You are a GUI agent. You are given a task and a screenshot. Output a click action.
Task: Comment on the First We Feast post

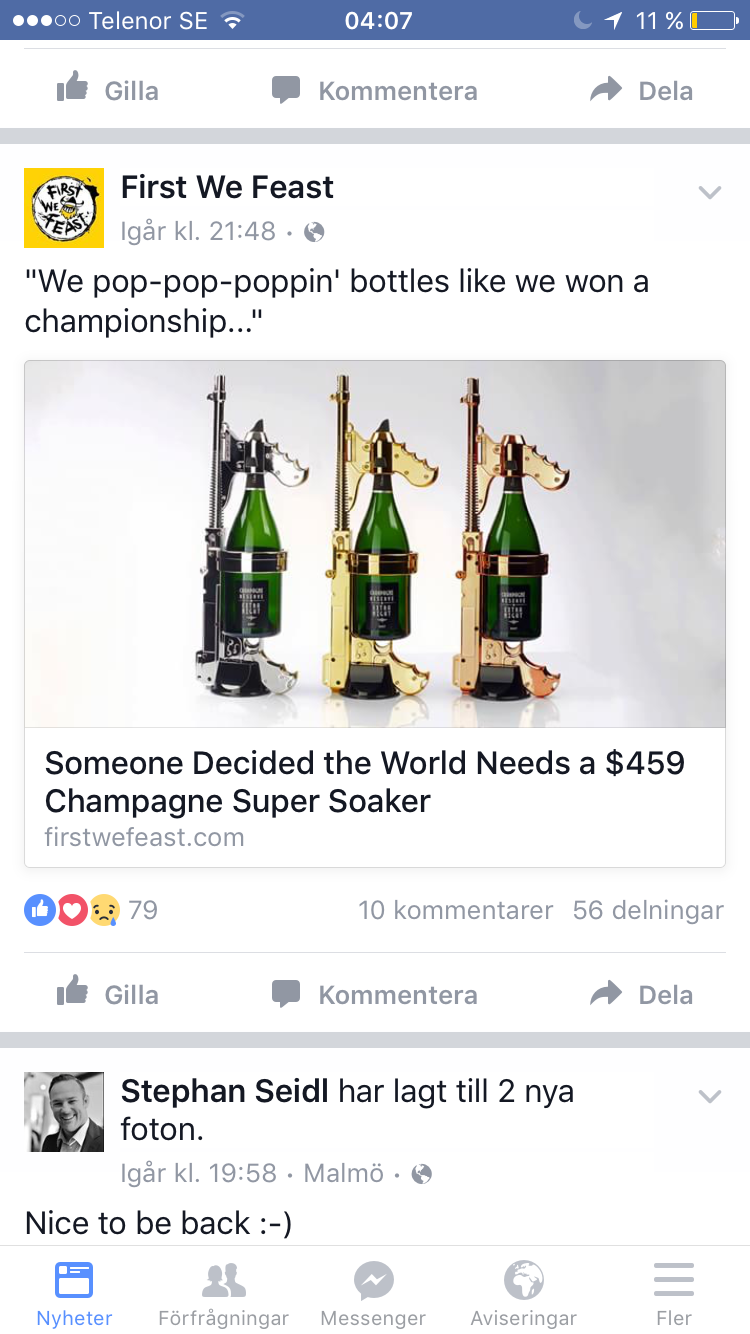click(374, 994)
